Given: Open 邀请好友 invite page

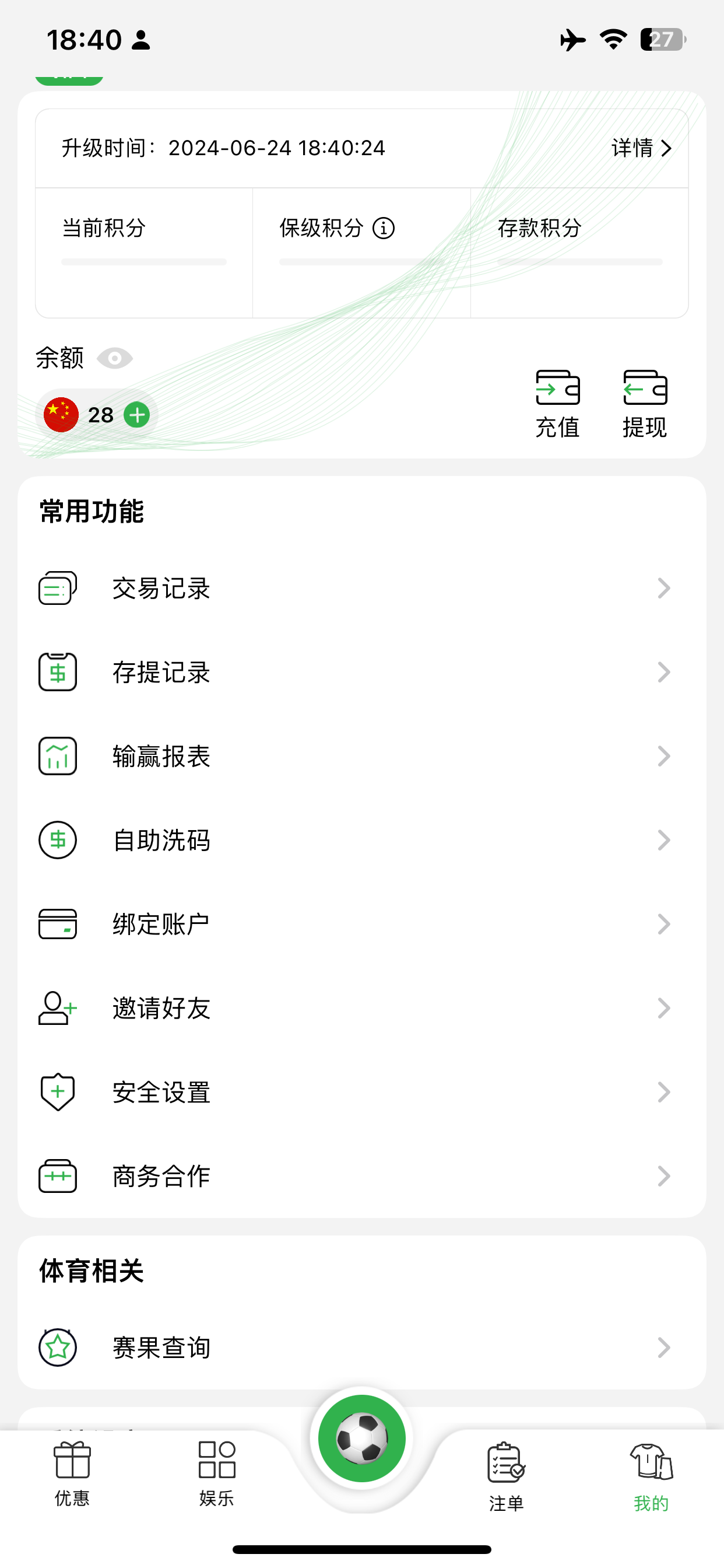Looking at the screenshot, I should pos(361,1008).
